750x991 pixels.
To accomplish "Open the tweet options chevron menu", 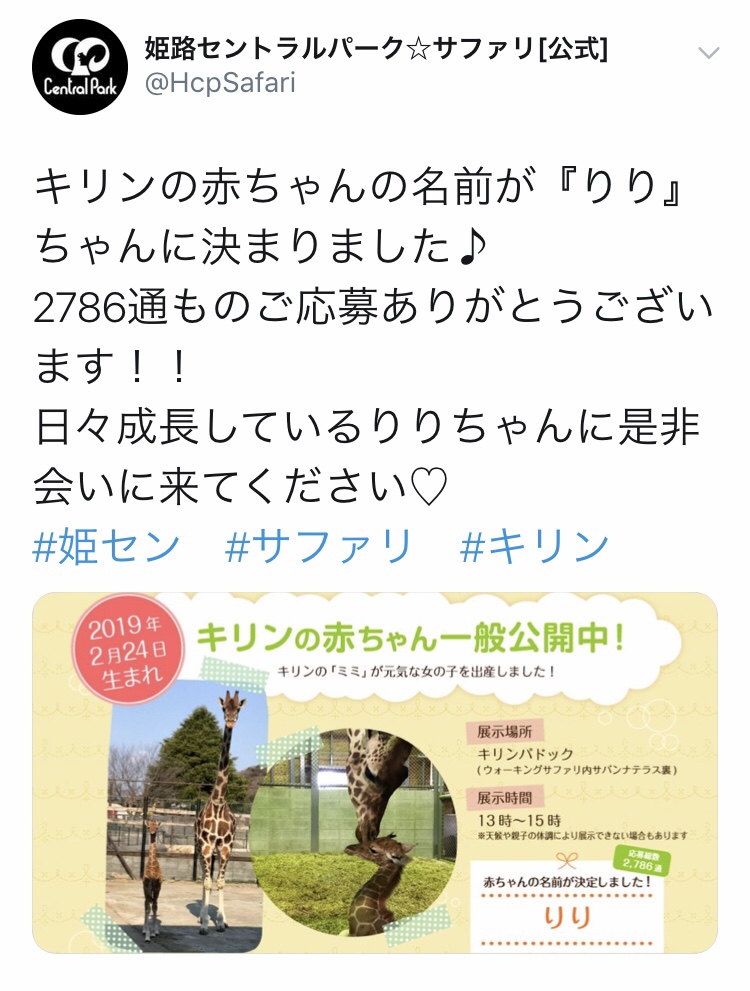I will [x=708, y=52].
